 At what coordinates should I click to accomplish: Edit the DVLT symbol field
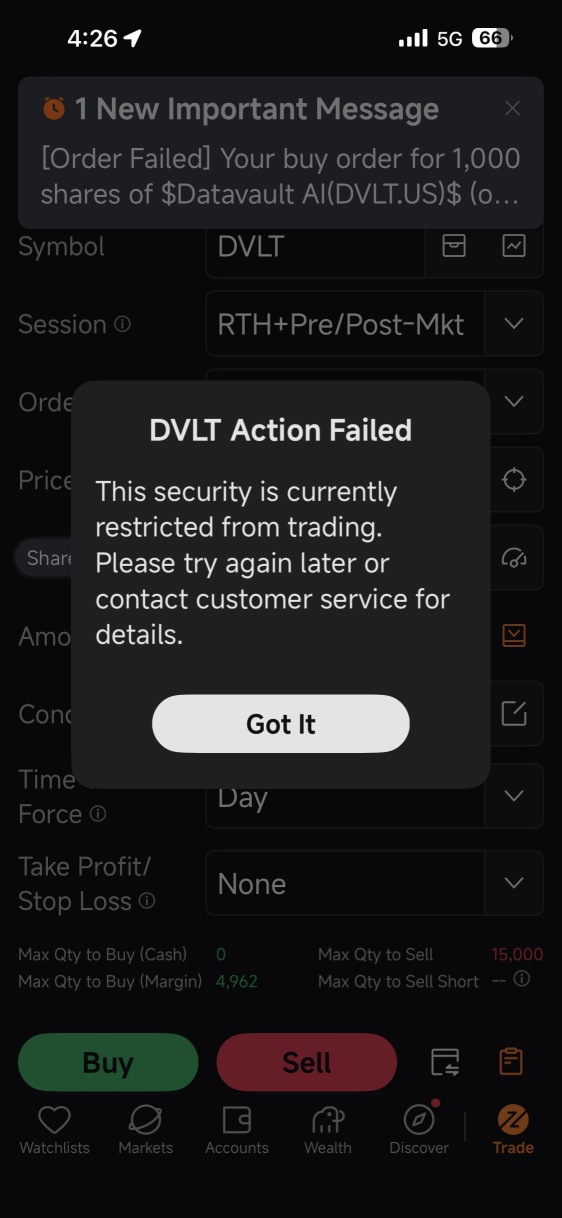[x=315, y=247]
